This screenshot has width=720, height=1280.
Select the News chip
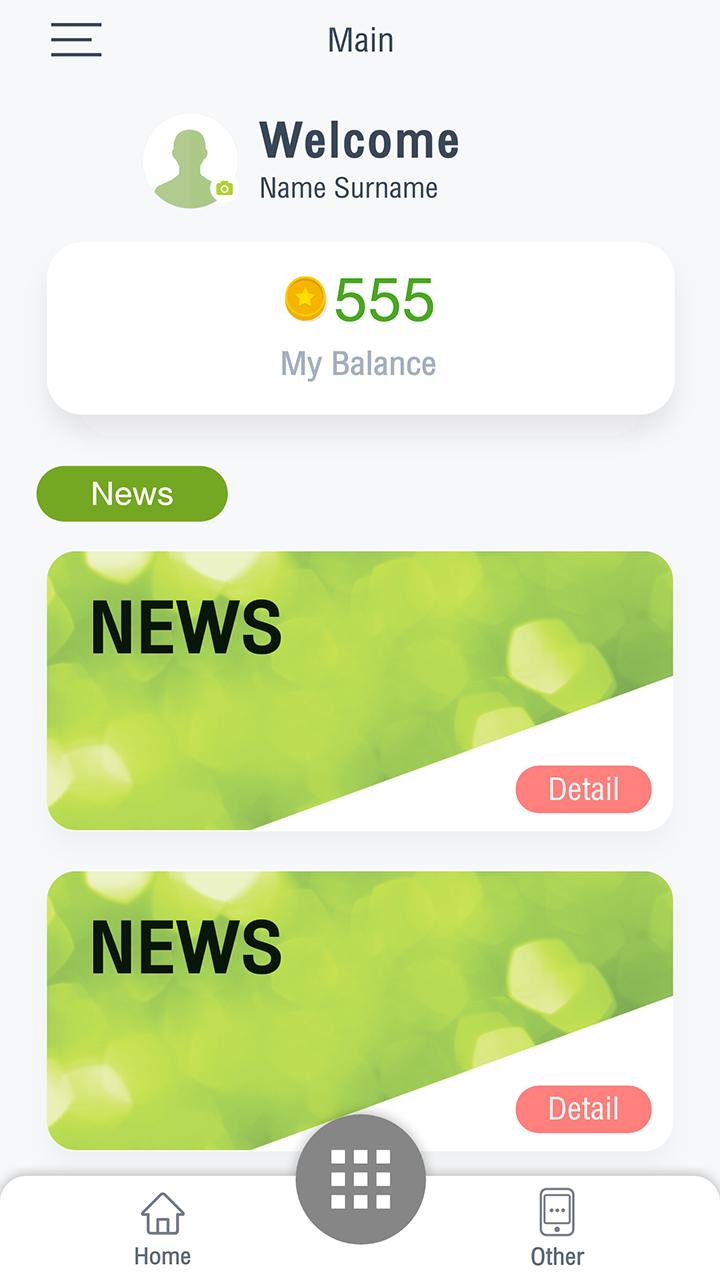[x=132, y=494]
